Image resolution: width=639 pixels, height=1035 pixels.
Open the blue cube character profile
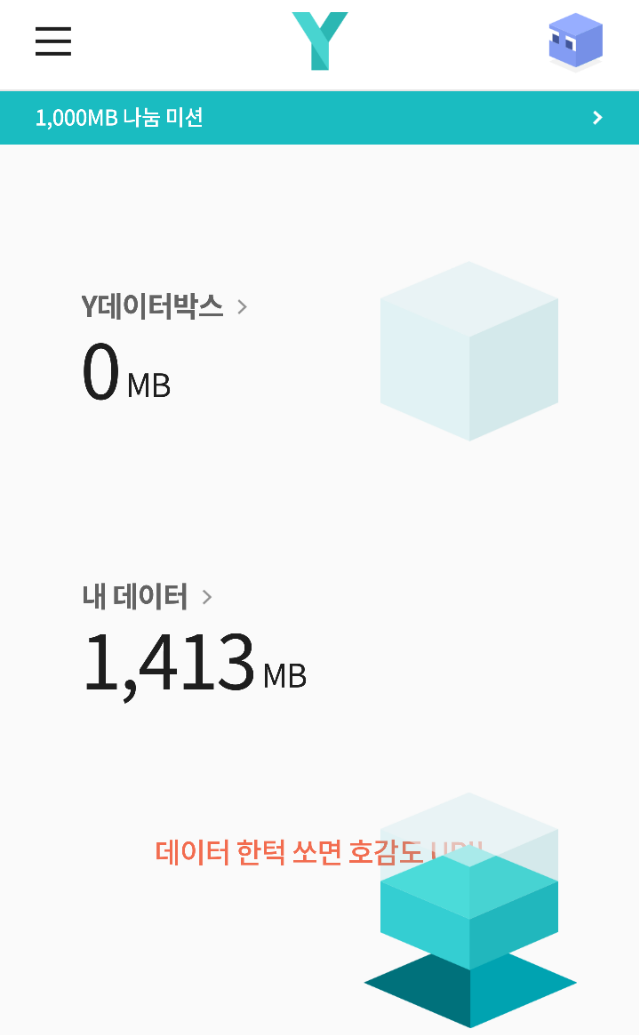pos(576,42)
